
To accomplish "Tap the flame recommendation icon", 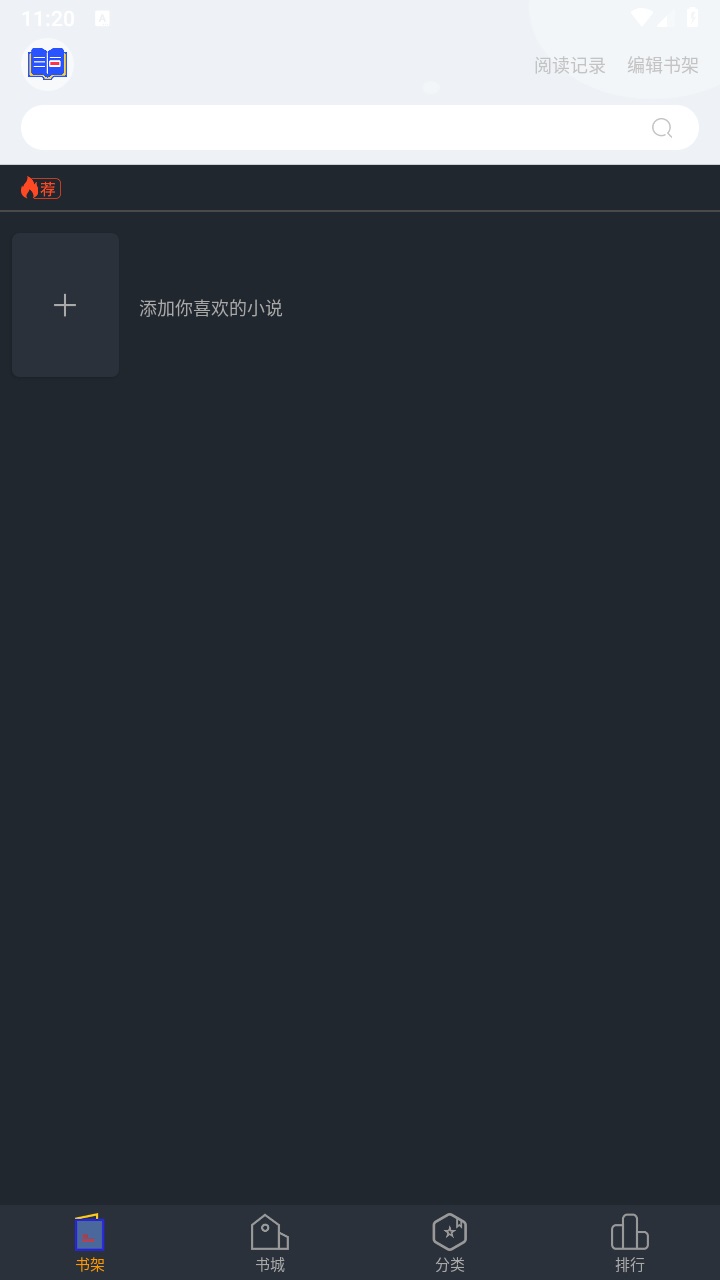I will (27, 187).
